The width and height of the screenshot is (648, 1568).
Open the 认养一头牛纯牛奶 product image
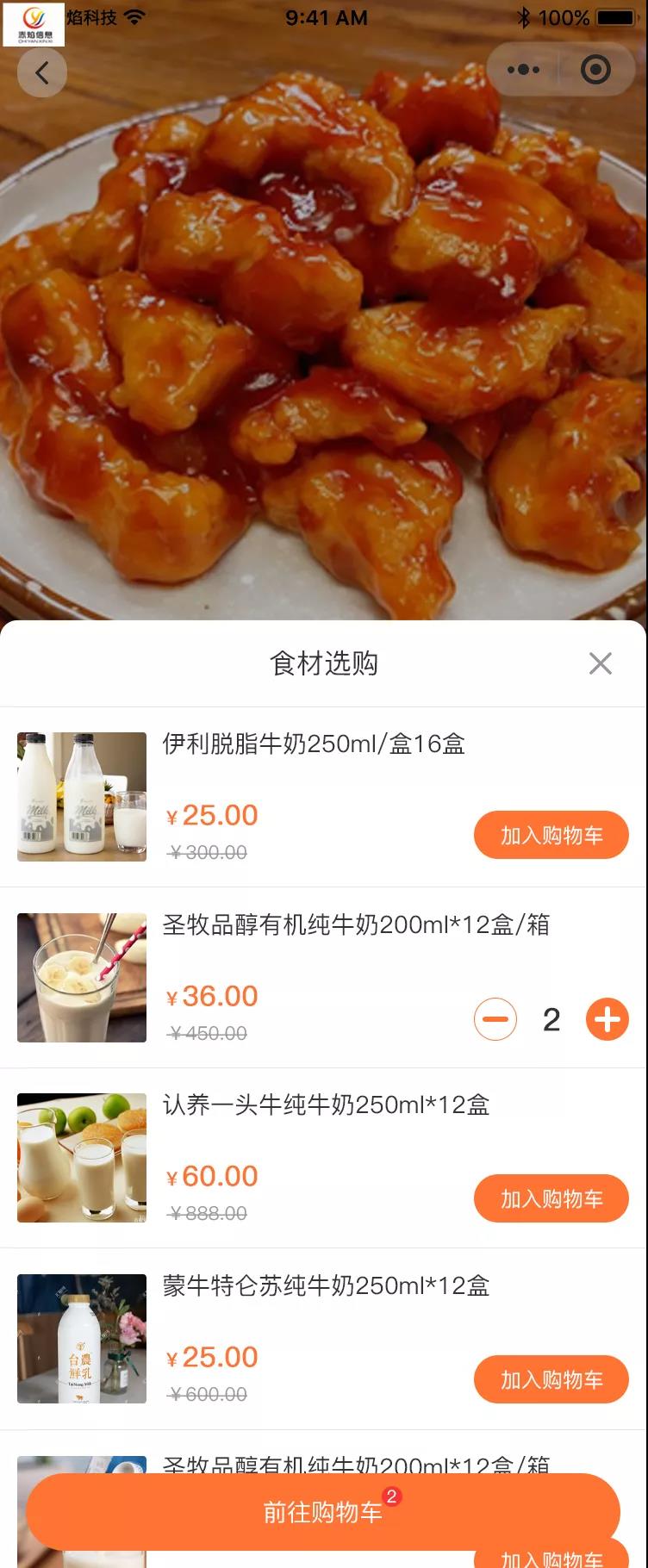pos(82,1158)
